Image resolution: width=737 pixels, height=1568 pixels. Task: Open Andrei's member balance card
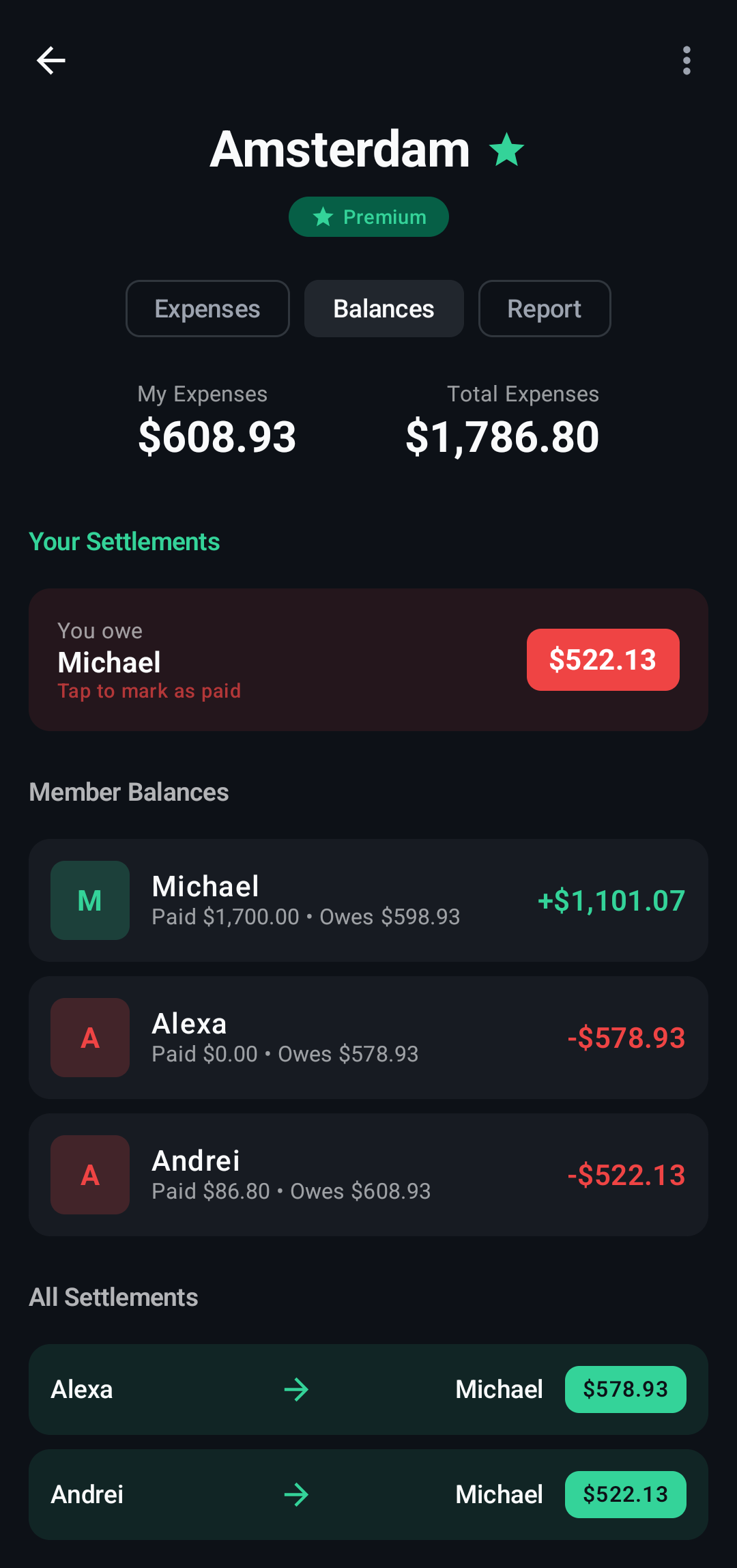tap(369, 1175)
